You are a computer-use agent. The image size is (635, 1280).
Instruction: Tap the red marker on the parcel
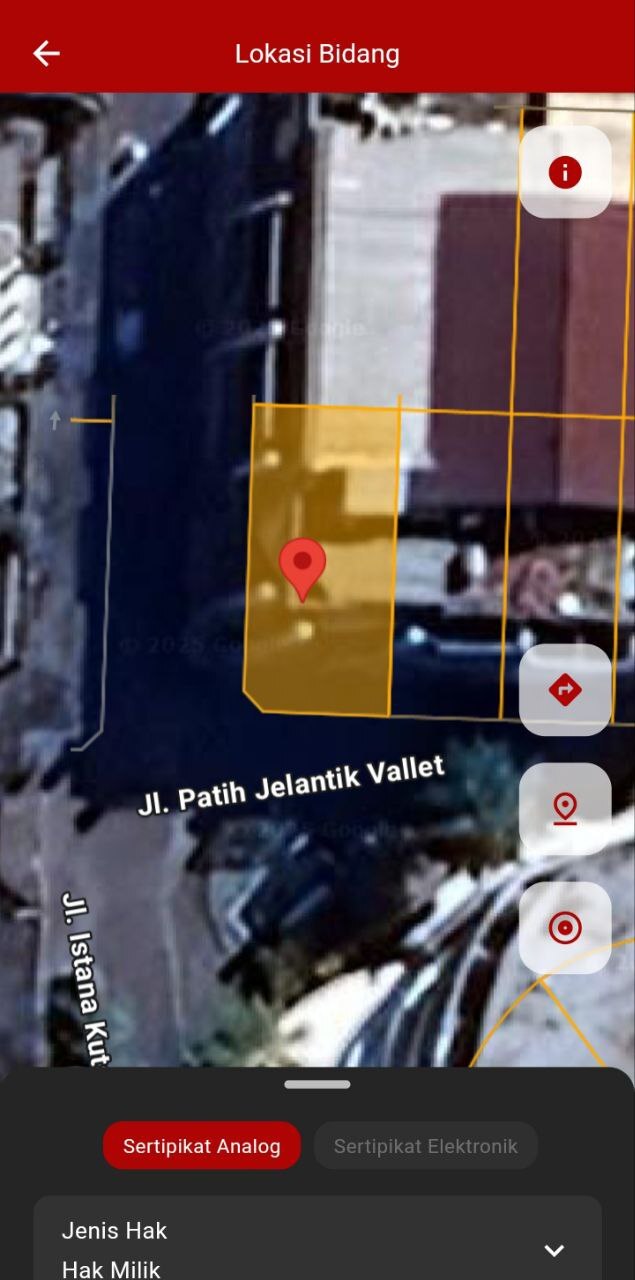(302, 567)
